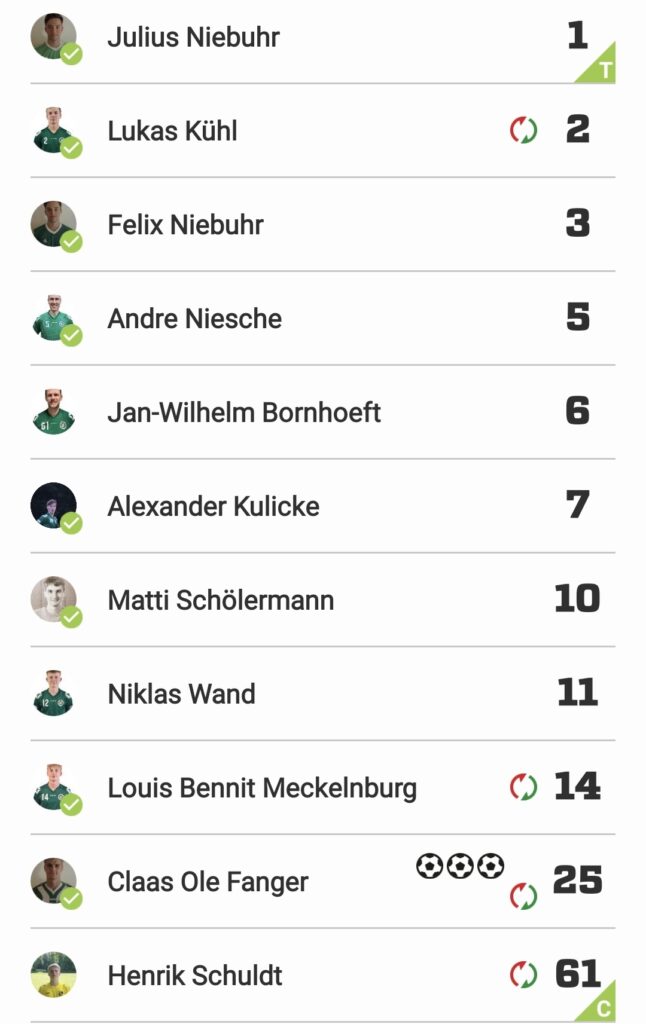
Task: Open Julius Niebuhr's player profile
Action: pos(193,38)
